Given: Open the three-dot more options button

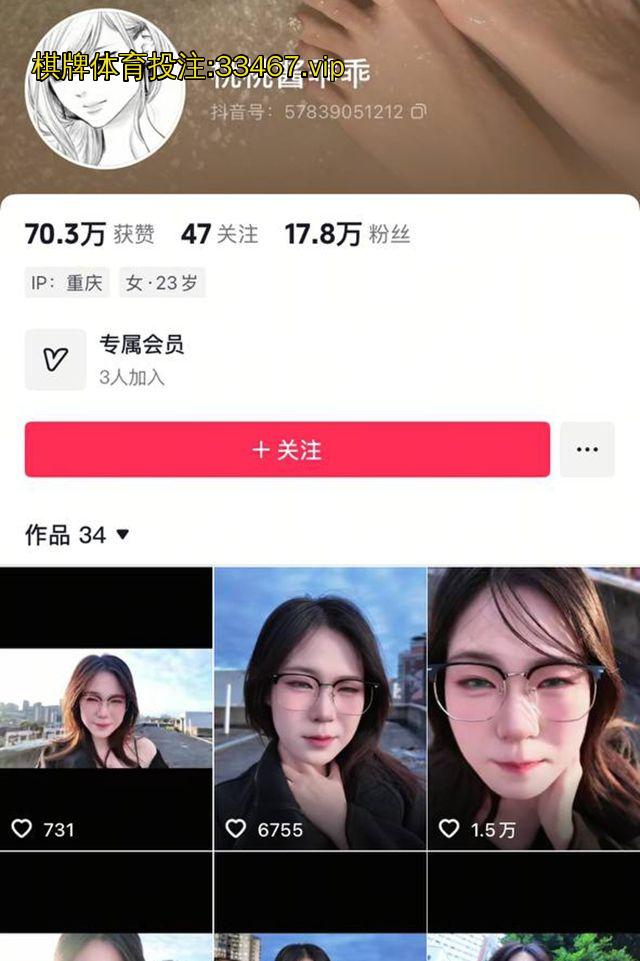Looking at the screenshot, I should click(x=587, y=450).
